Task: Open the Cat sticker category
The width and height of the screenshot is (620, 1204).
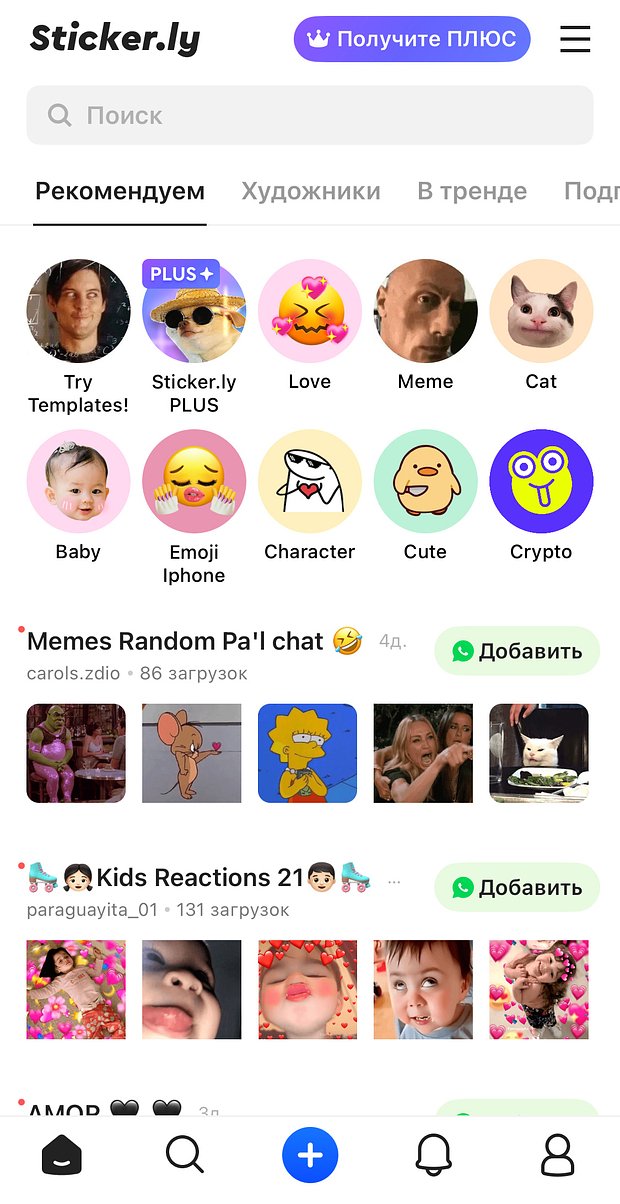Action: (x=541, y=311)
